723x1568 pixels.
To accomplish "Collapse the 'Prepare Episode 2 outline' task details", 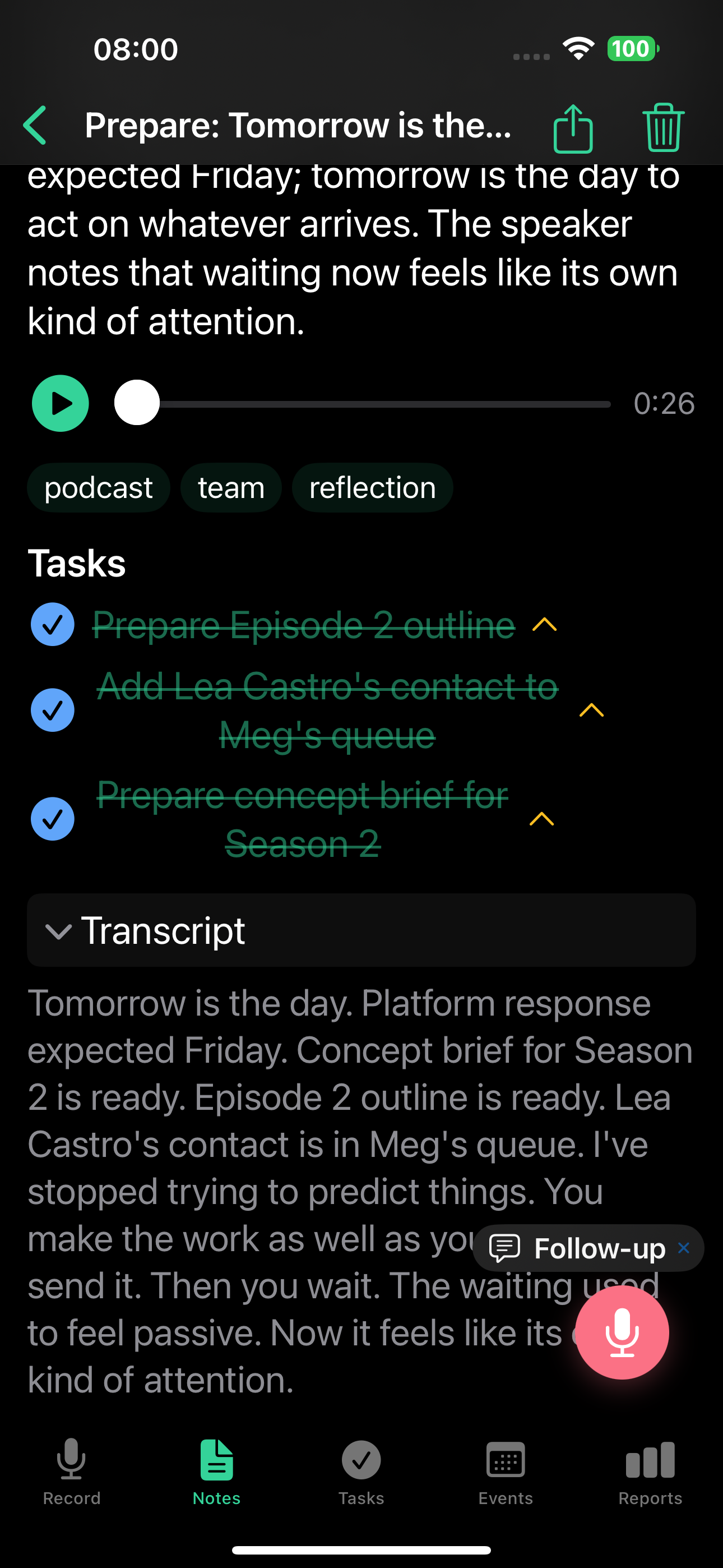I will 545,624.
